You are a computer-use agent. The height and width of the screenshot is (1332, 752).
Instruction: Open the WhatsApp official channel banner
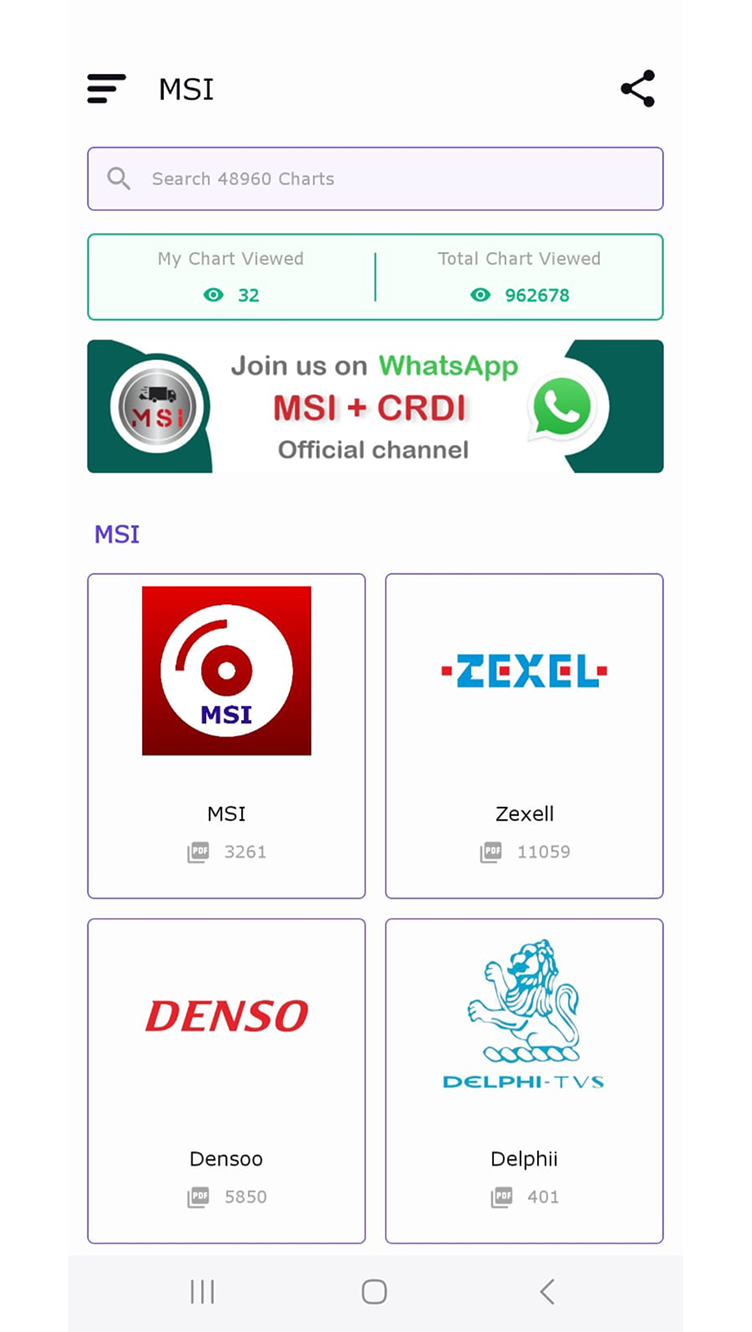pyautogui.click(x=375, y=406)
